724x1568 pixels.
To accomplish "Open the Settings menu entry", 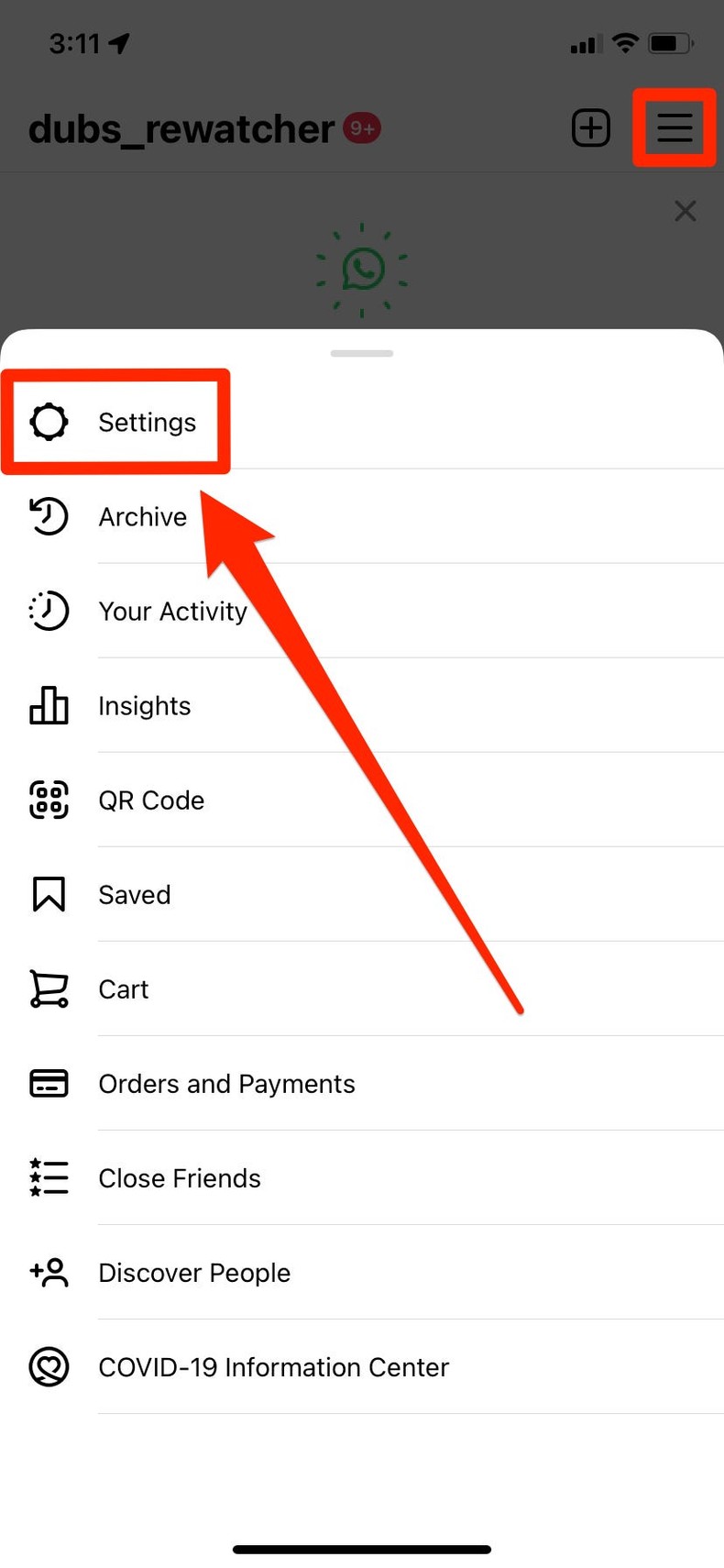I will 148,422.
